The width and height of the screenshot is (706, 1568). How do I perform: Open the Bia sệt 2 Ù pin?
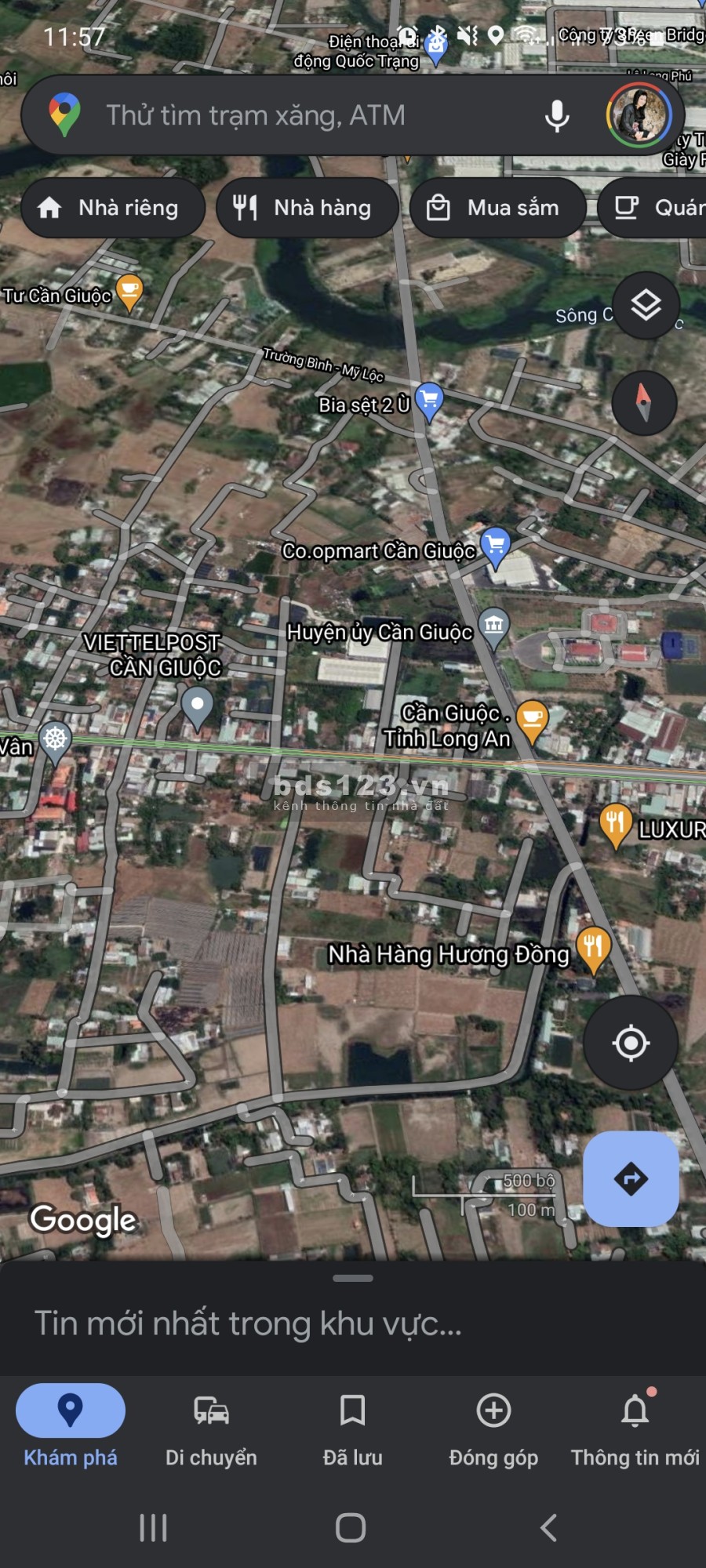coord(429,400)
